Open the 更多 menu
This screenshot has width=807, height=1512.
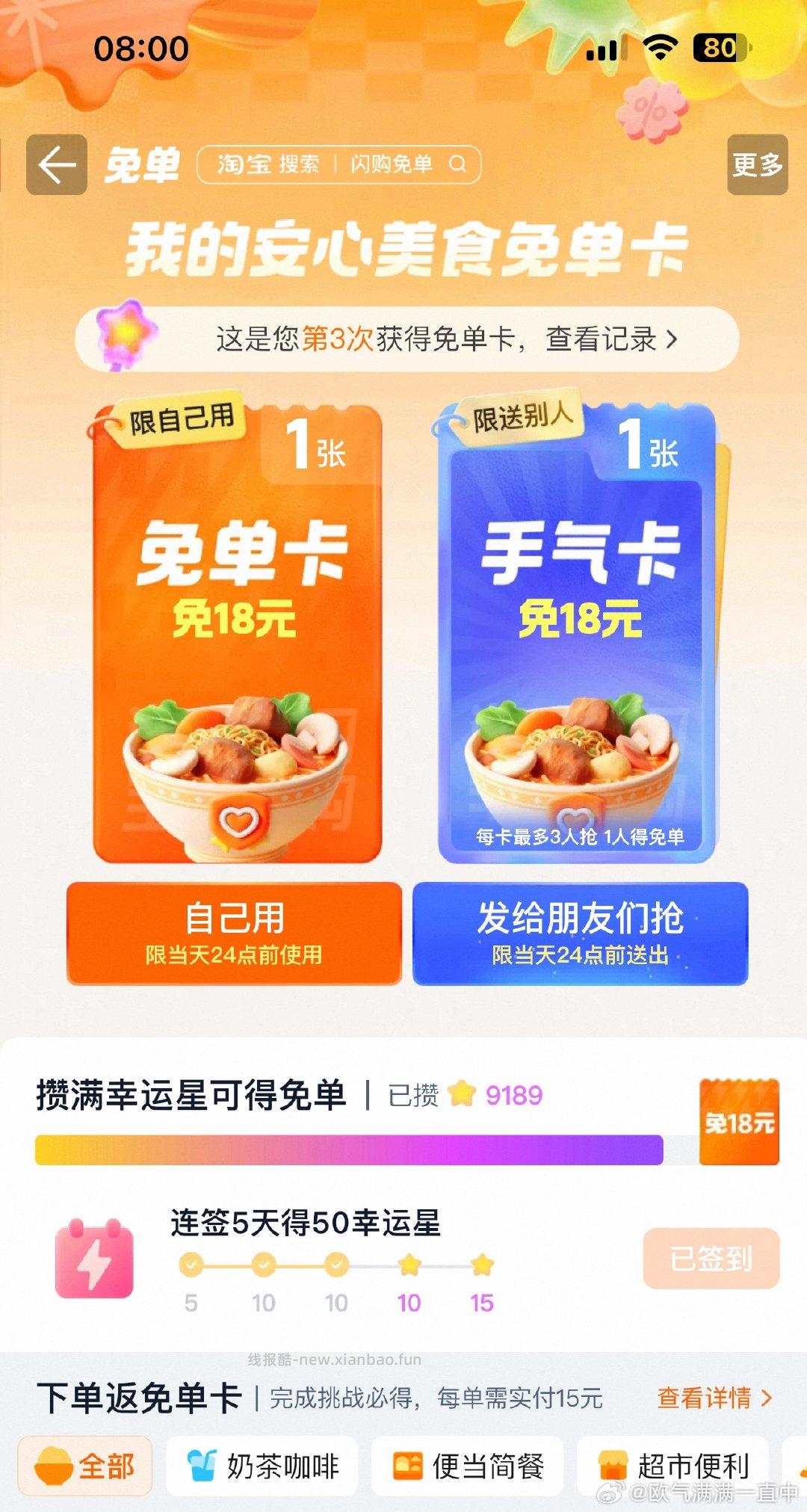757,164
